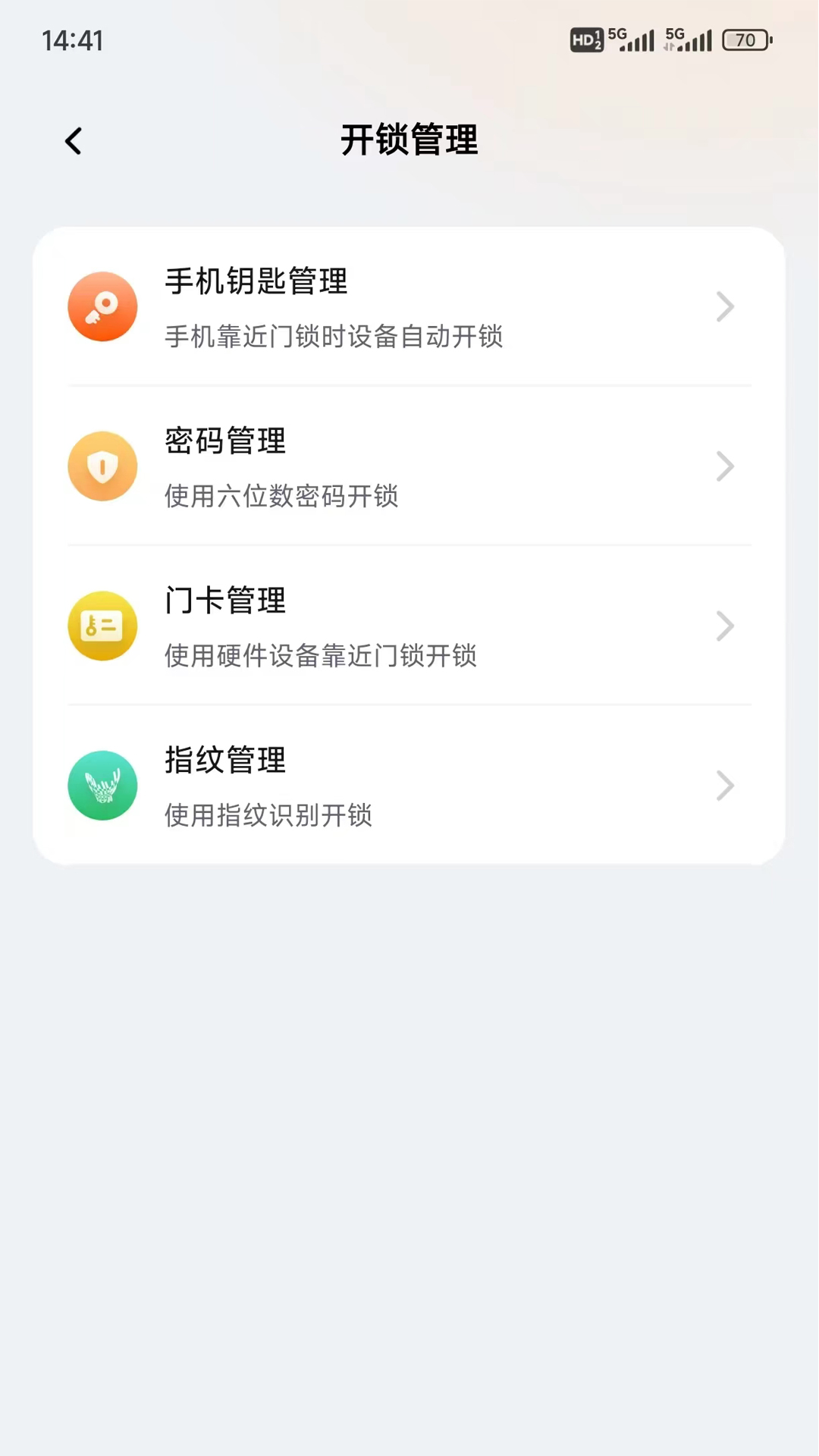This screenshot has width=819, height=1456.
Task: Click the six-digit password description text
Action: (x=281, y=497)
